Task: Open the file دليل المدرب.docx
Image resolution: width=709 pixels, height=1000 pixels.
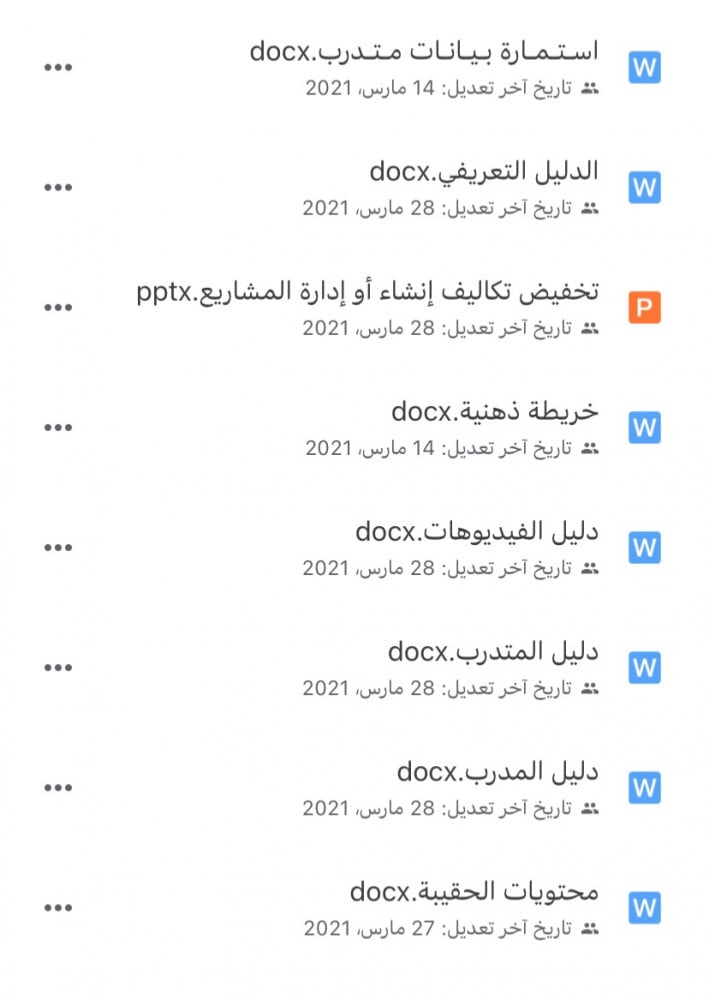Action: click(498, 772)
